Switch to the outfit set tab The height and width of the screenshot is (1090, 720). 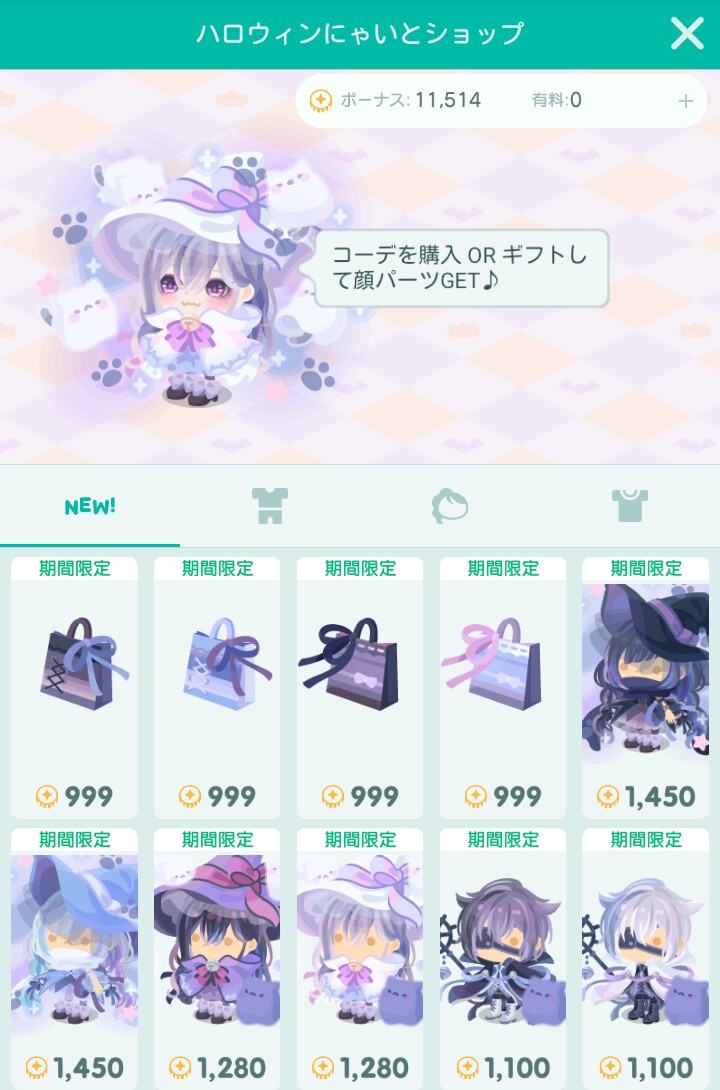(x=270, y=506)
